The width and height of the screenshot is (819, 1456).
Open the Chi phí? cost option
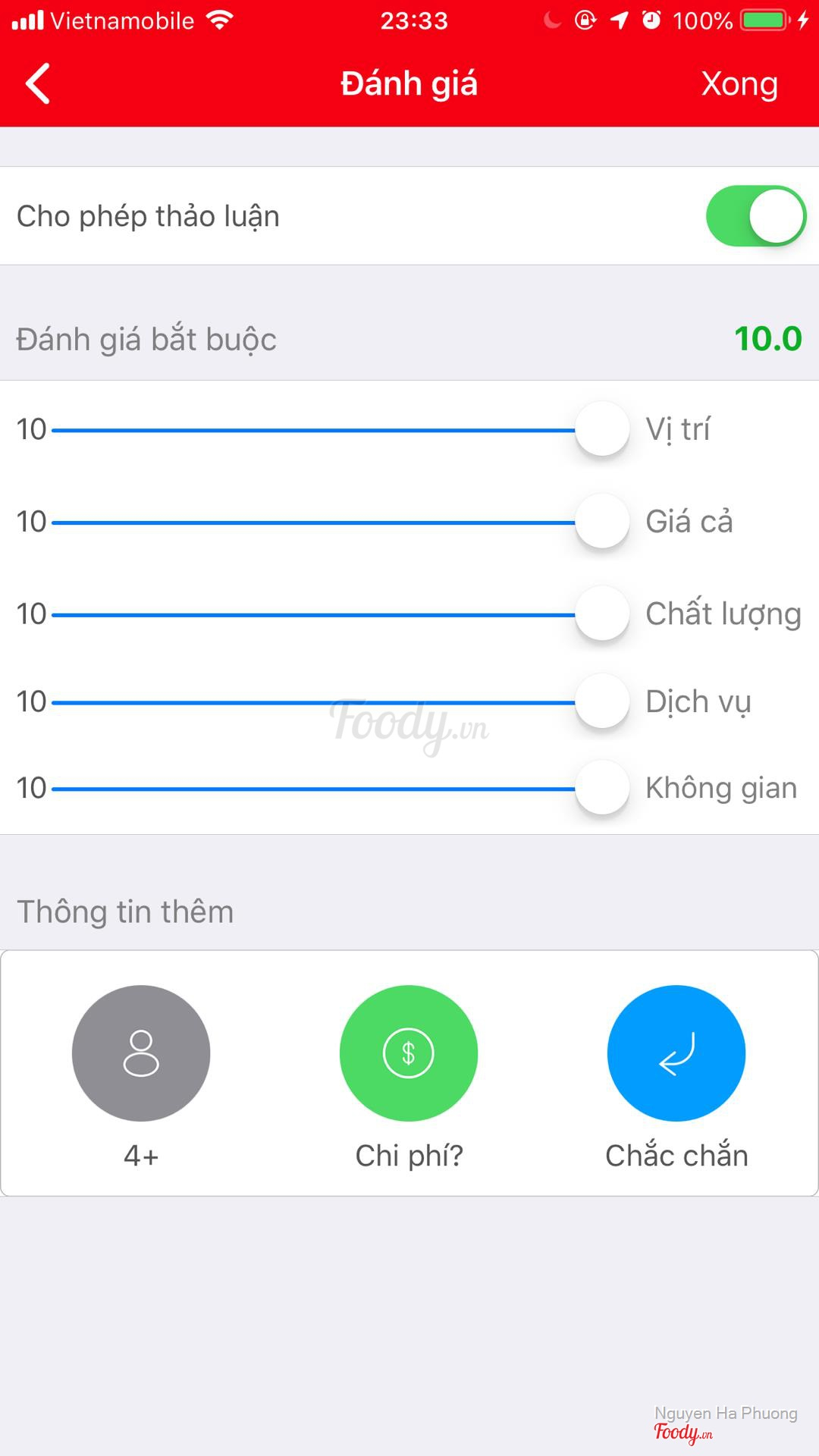pyautogui.click(x=409, y=1053)
